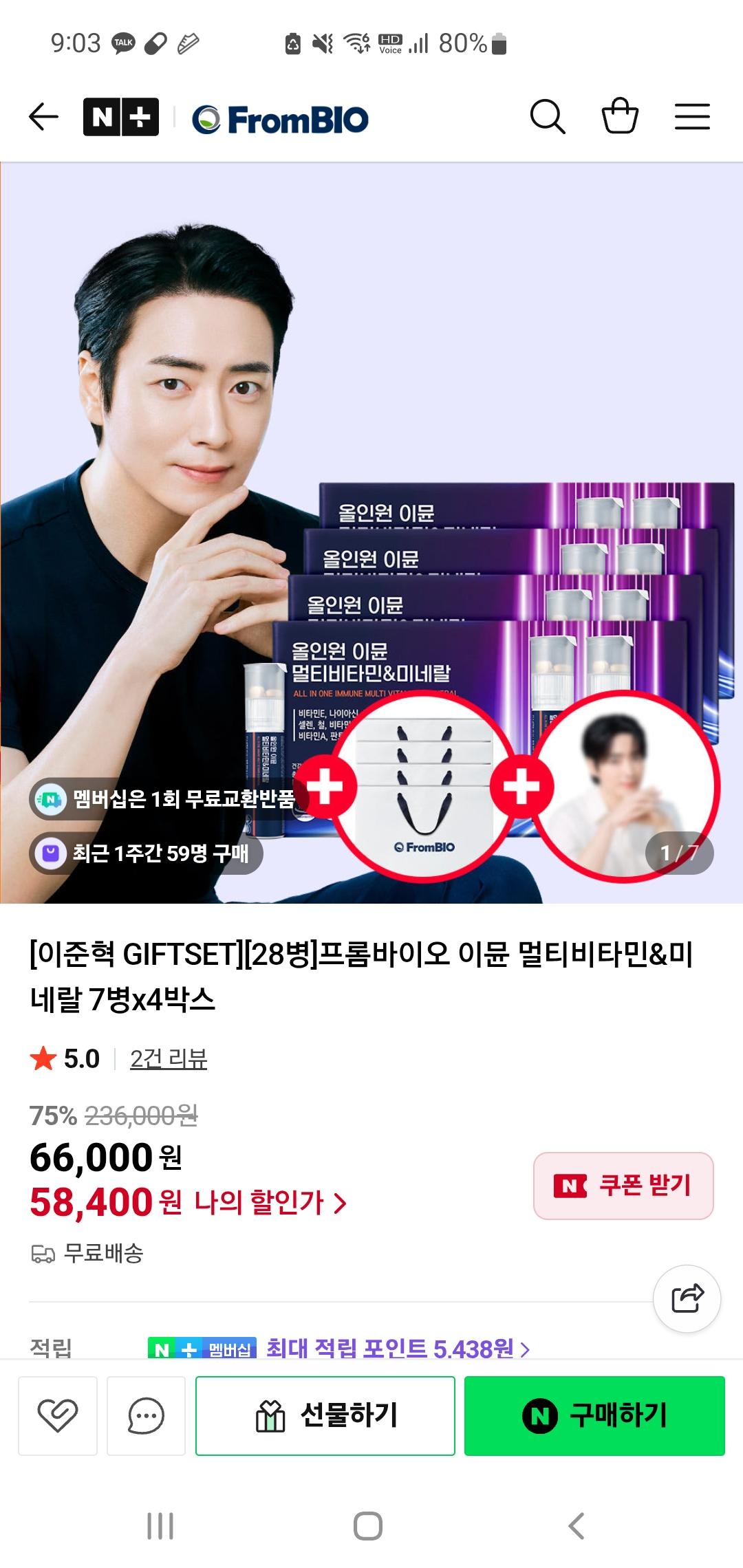Open the 2건 리뷰 reviews link
Image resolution: width=743 pixels, height=1568 pixels.
coord(169,1058)
